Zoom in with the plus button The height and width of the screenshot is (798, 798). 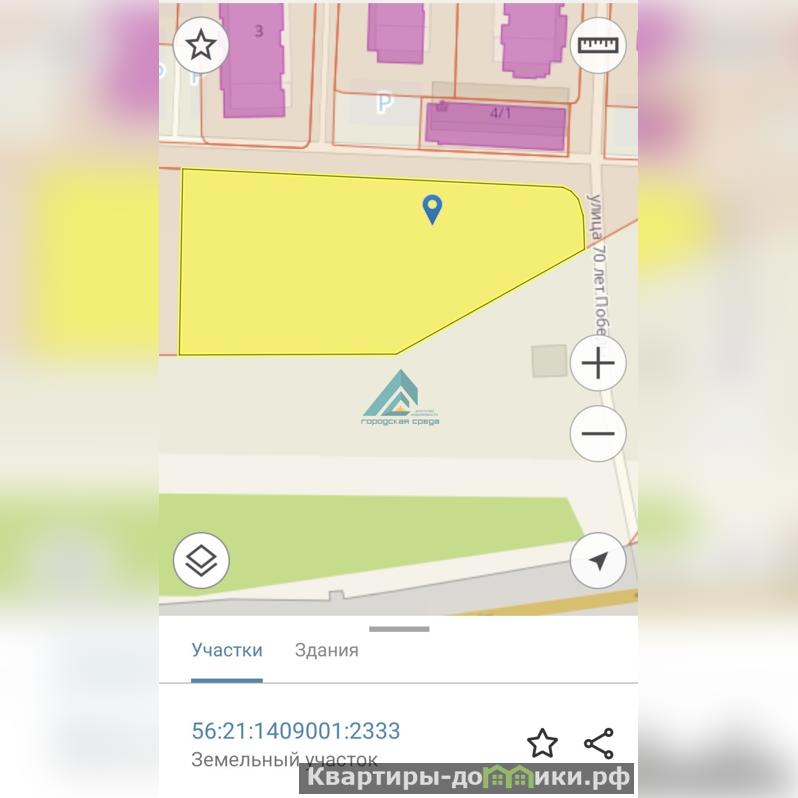(x=598, y=363)
